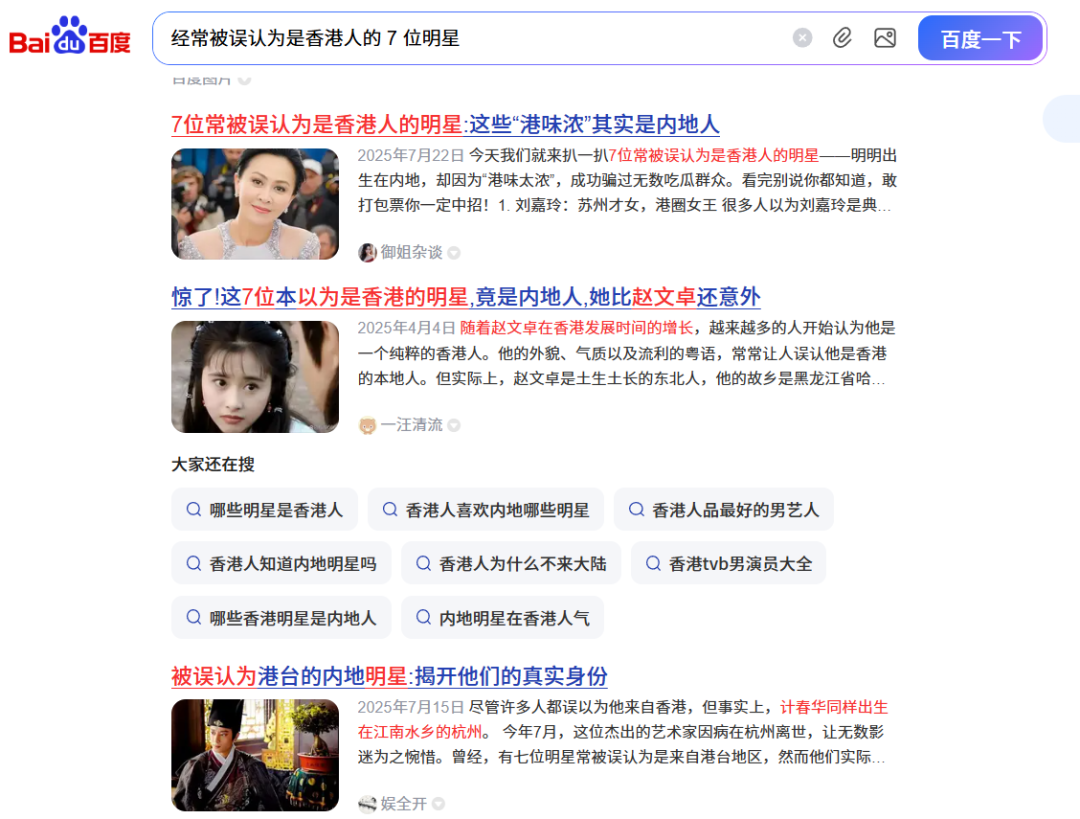This screenshot has width=1080, height=819.
Task: Tap the search input field
Action: 470,38
